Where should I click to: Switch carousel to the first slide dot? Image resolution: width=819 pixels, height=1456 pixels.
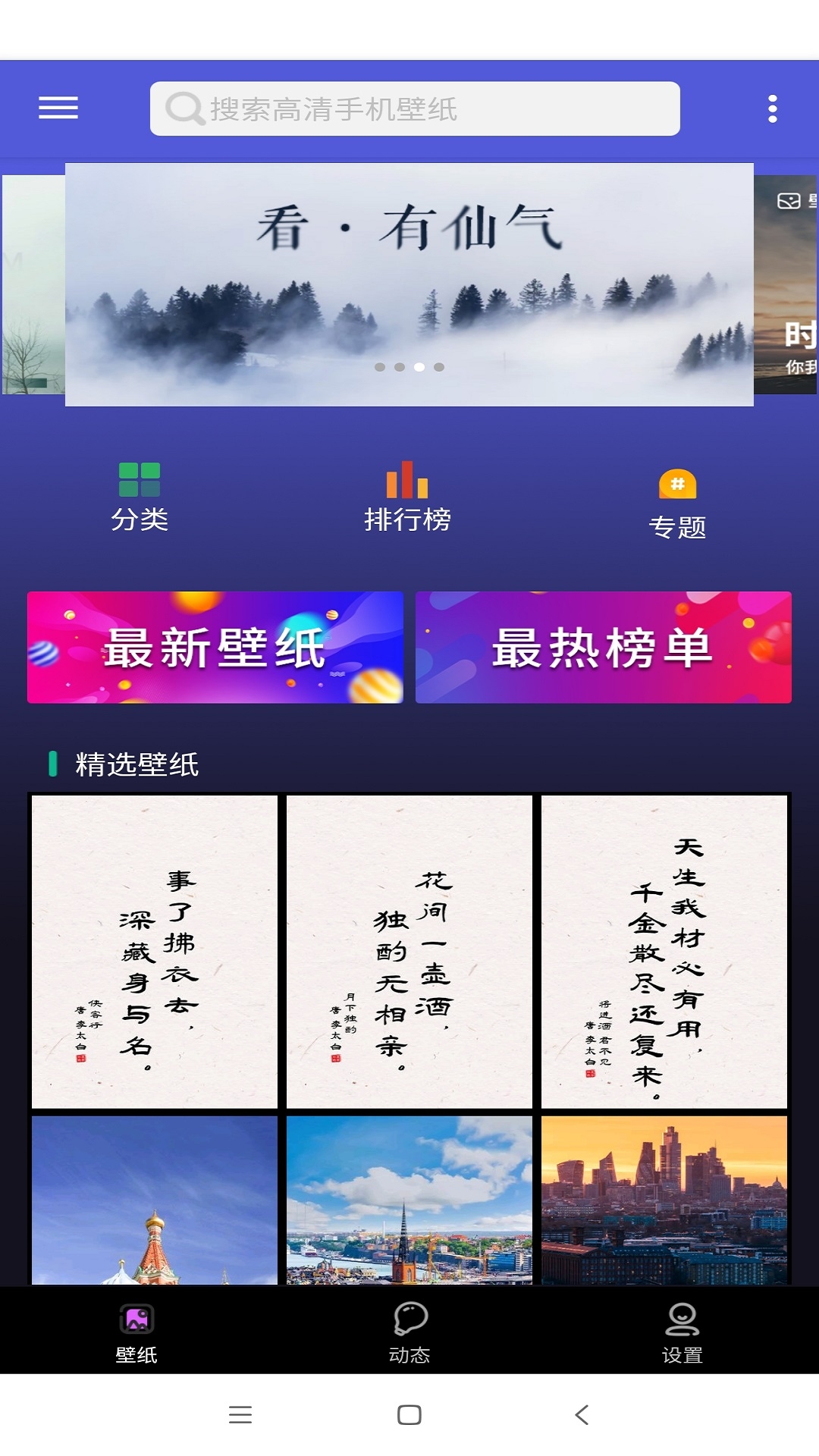379,366
